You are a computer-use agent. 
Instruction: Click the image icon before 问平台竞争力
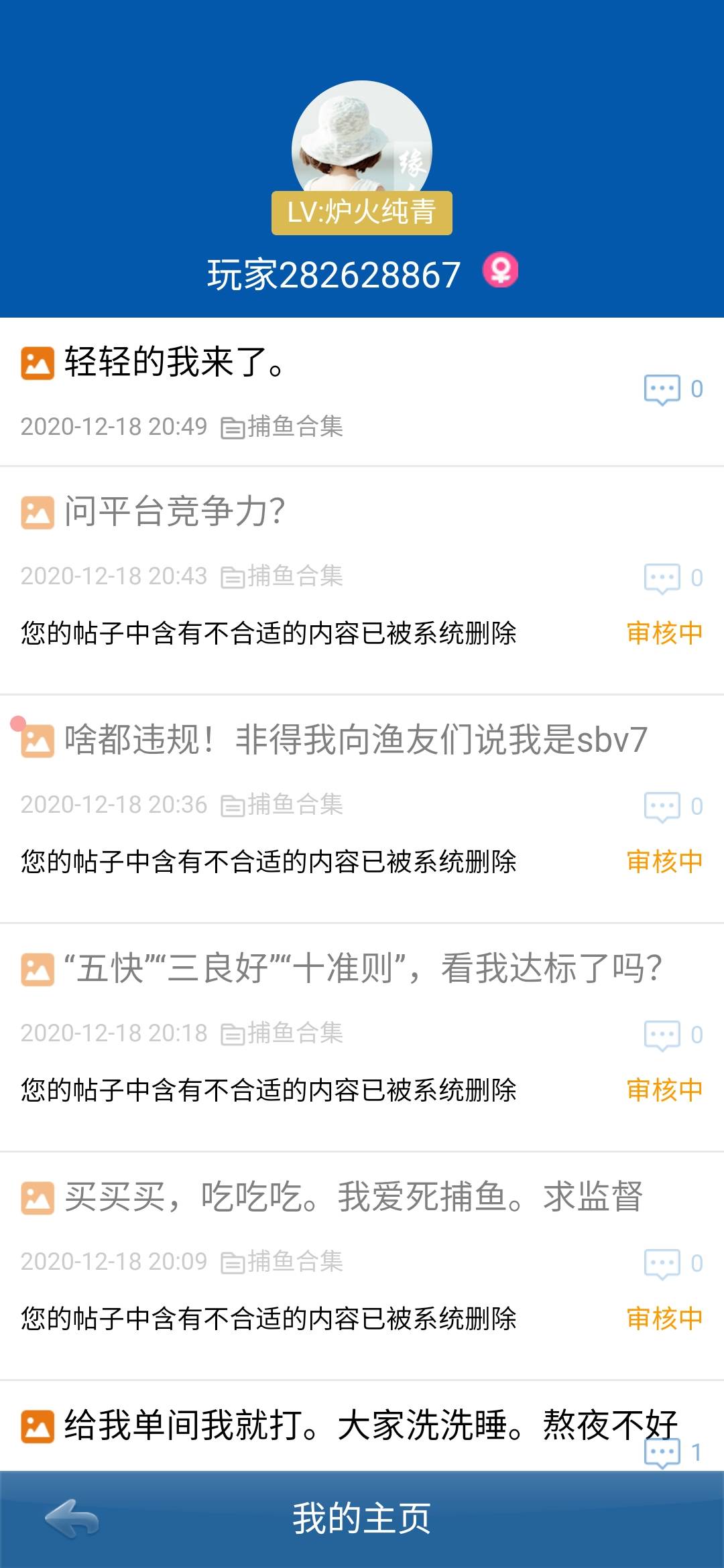pos(37,513)
